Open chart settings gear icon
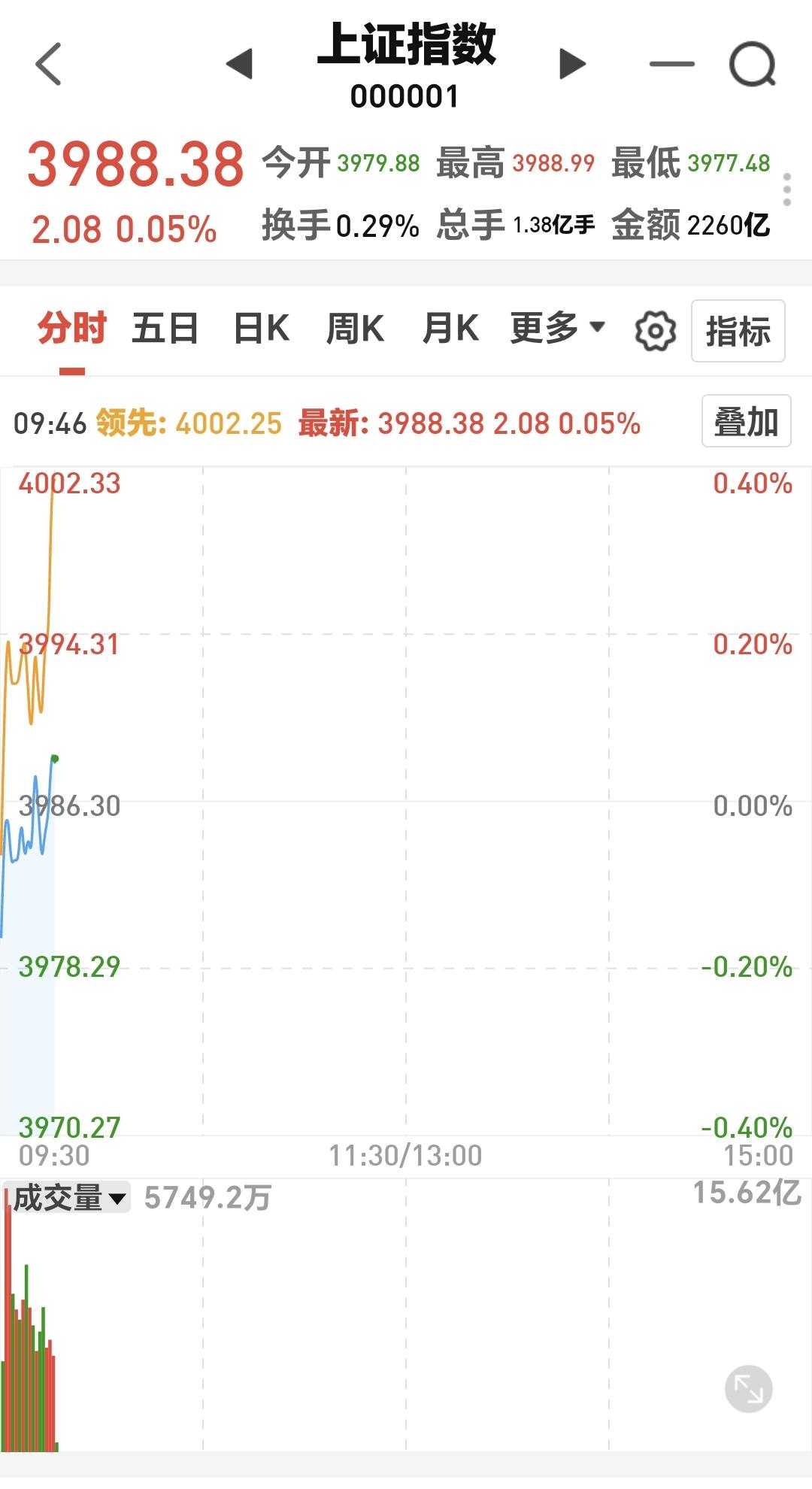Screen dimensions: 812x1489 [656, 331]
